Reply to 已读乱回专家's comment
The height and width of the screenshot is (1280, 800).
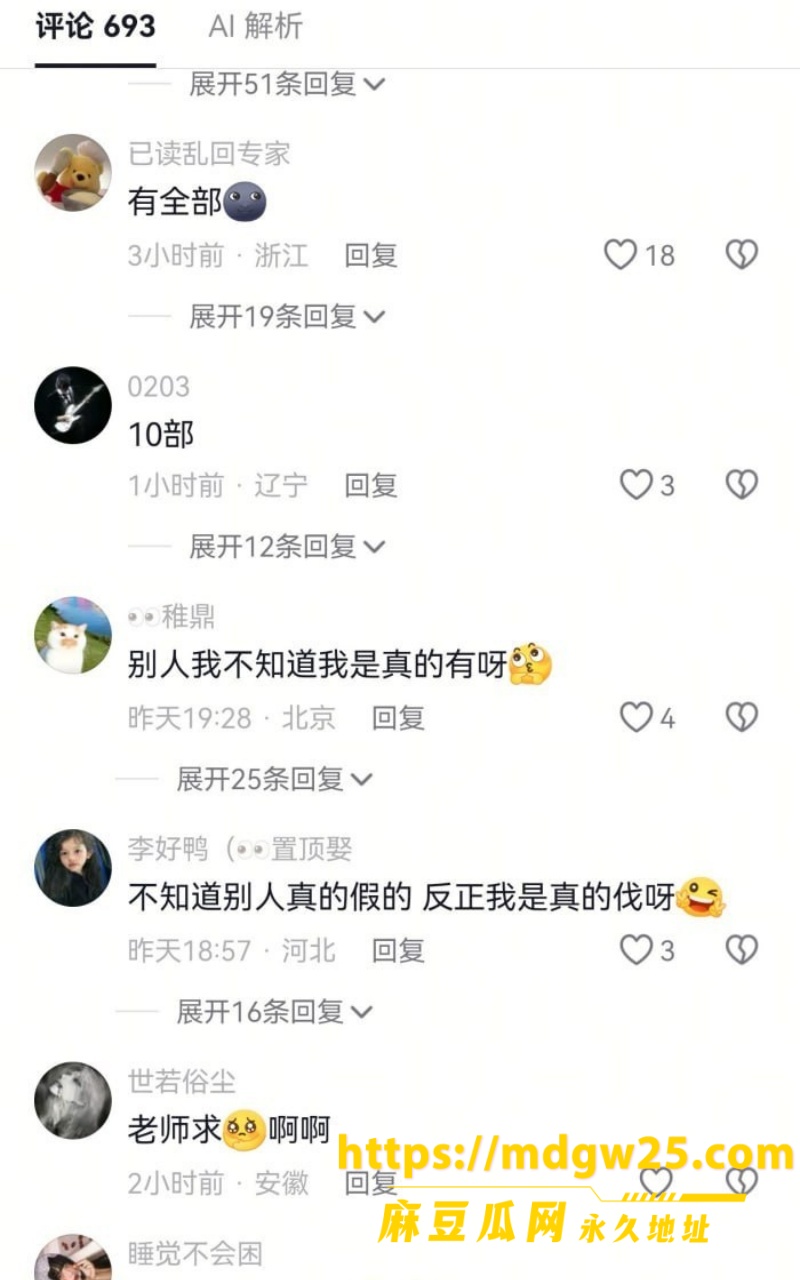(x=371, y=255)
